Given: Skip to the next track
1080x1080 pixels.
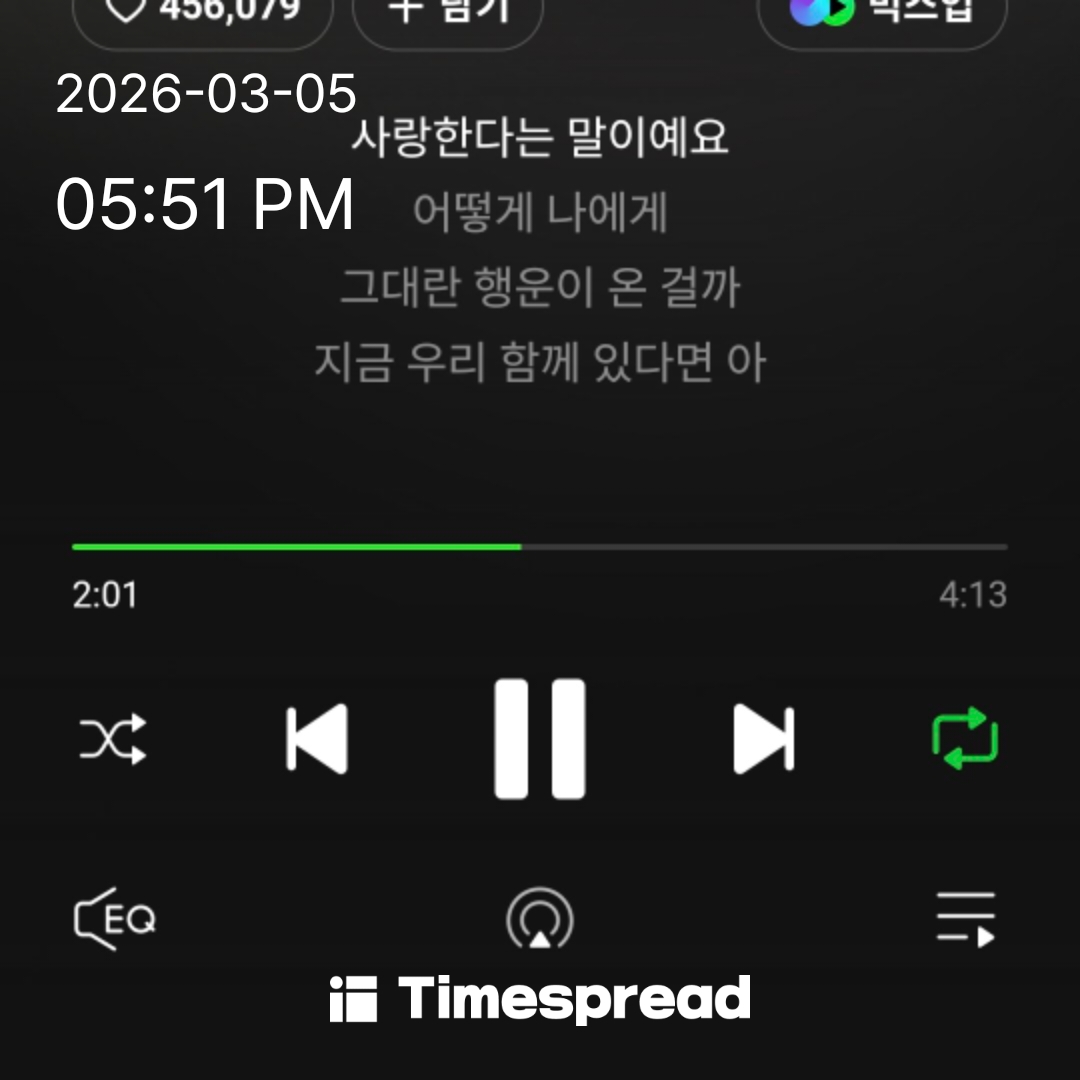Looking at the screenshot, I should 764,739.
